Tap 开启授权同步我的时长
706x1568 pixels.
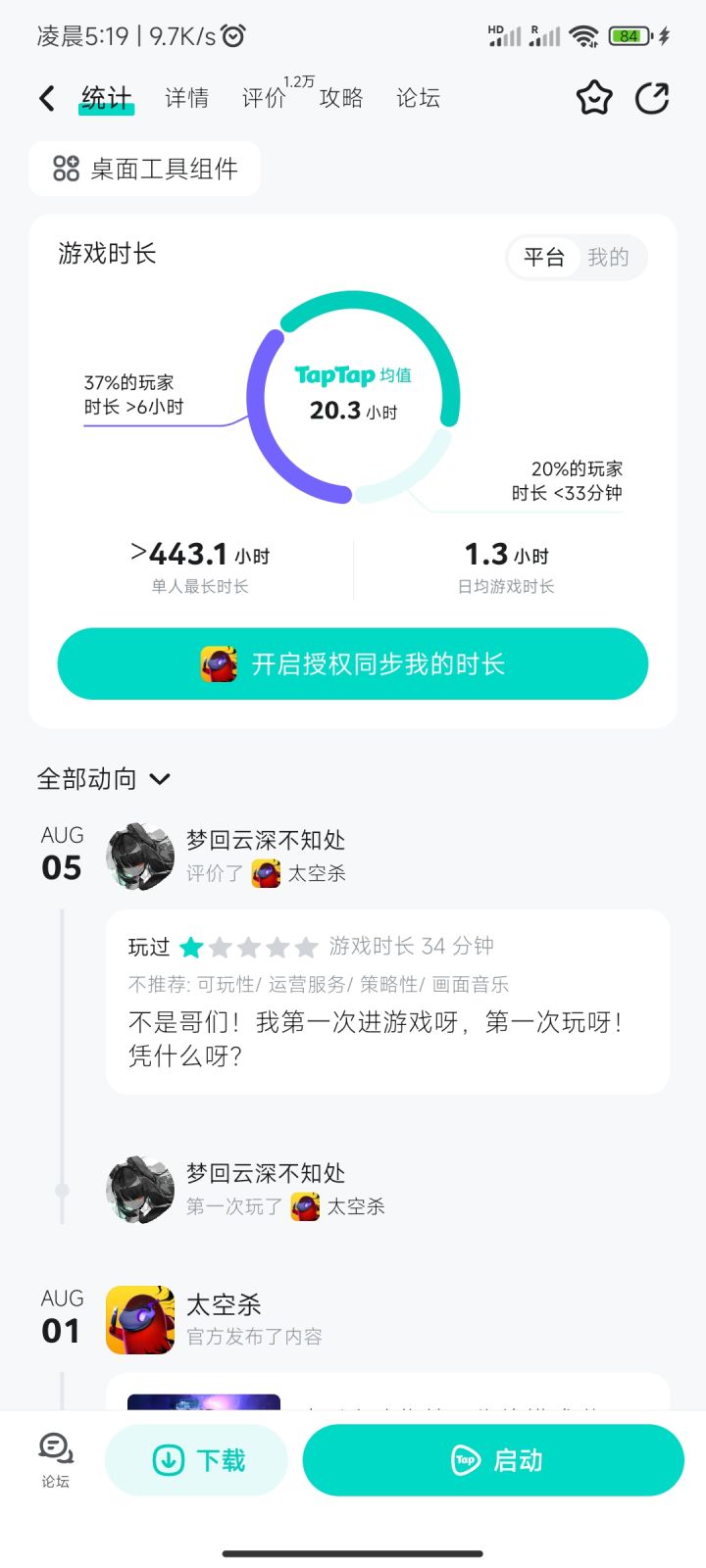click(x=353, y=663)
